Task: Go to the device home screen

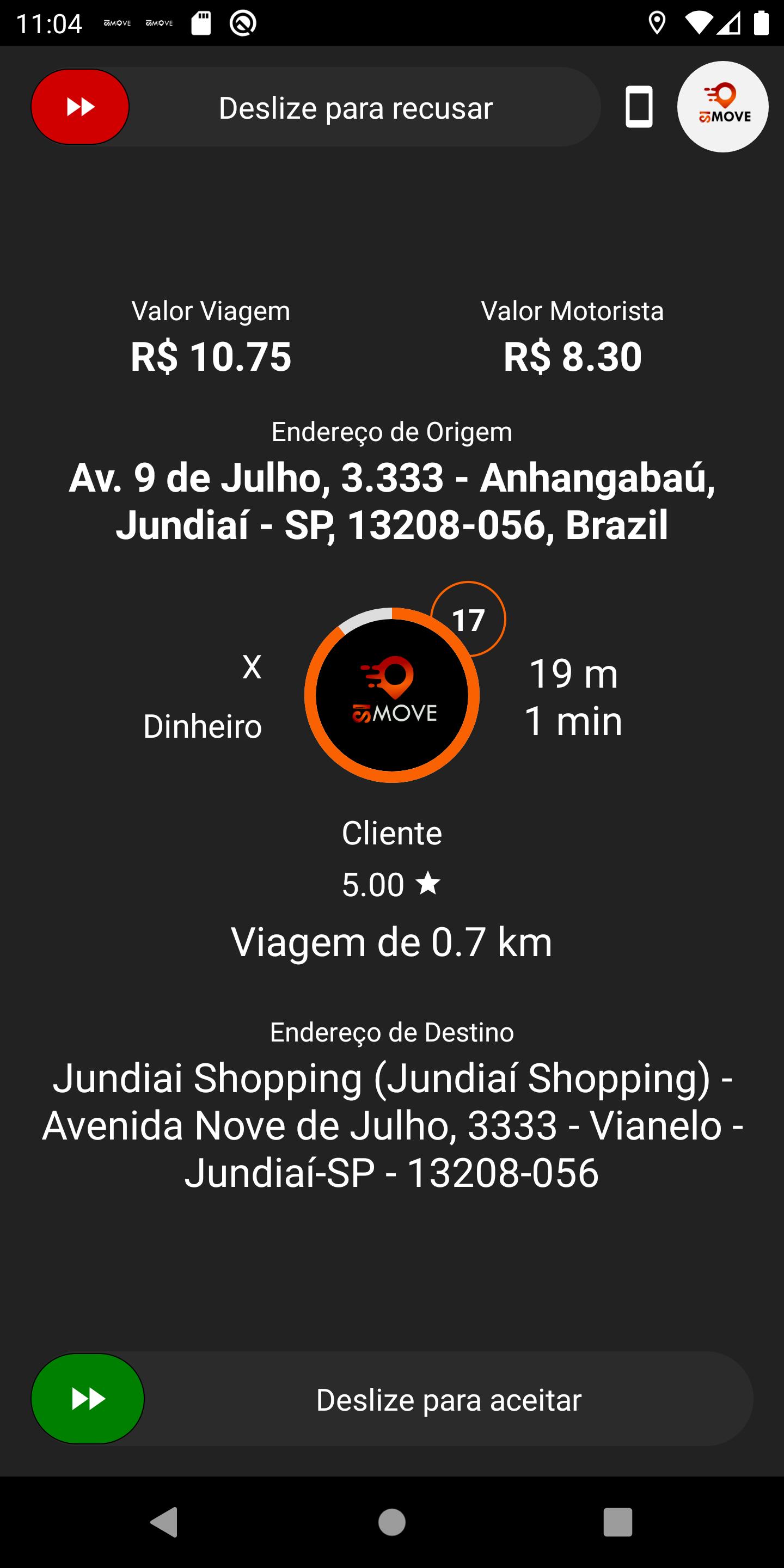Action: 392,1522
